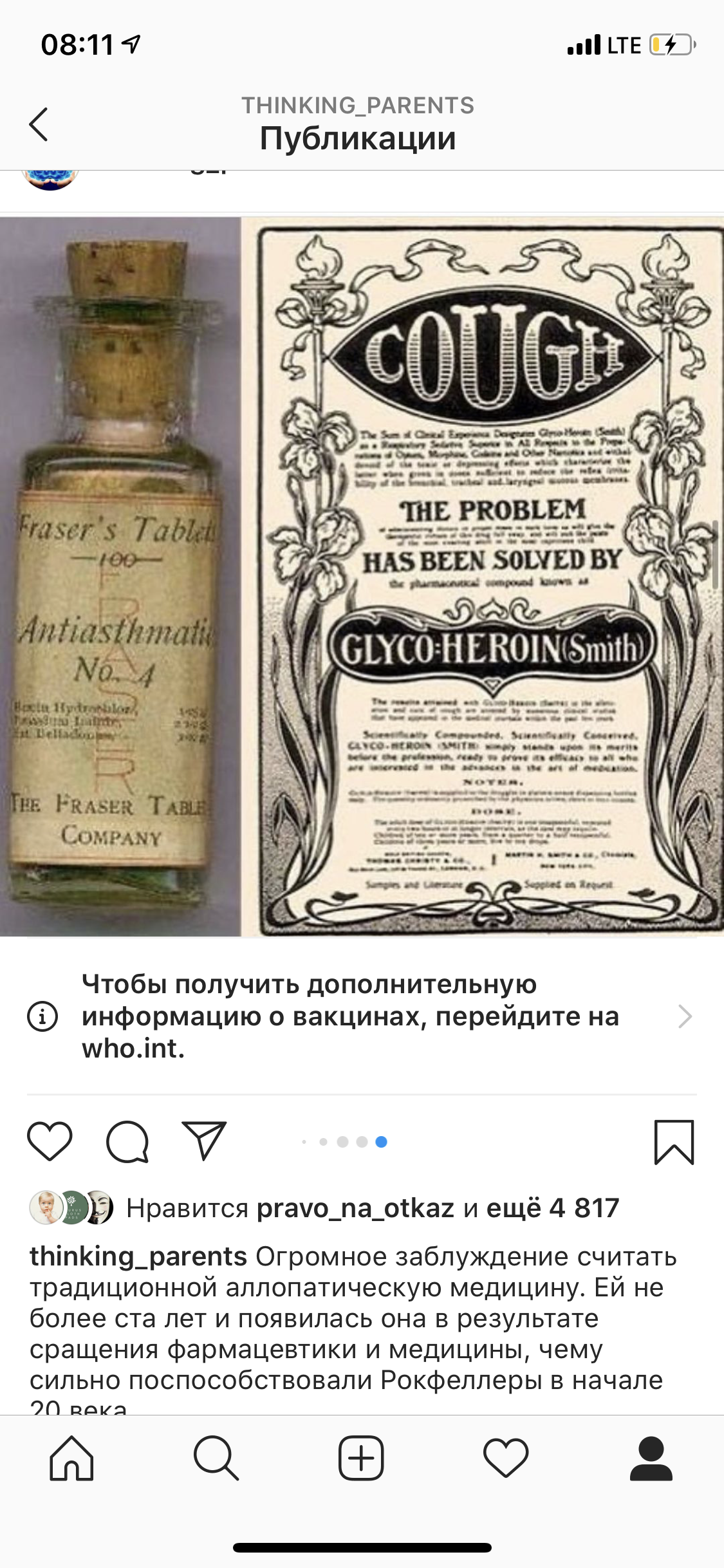The height and width of the screenshot is (1568, 724).
Task: Open pravo_na_otkaz profile from likes
Action: 355,1208
